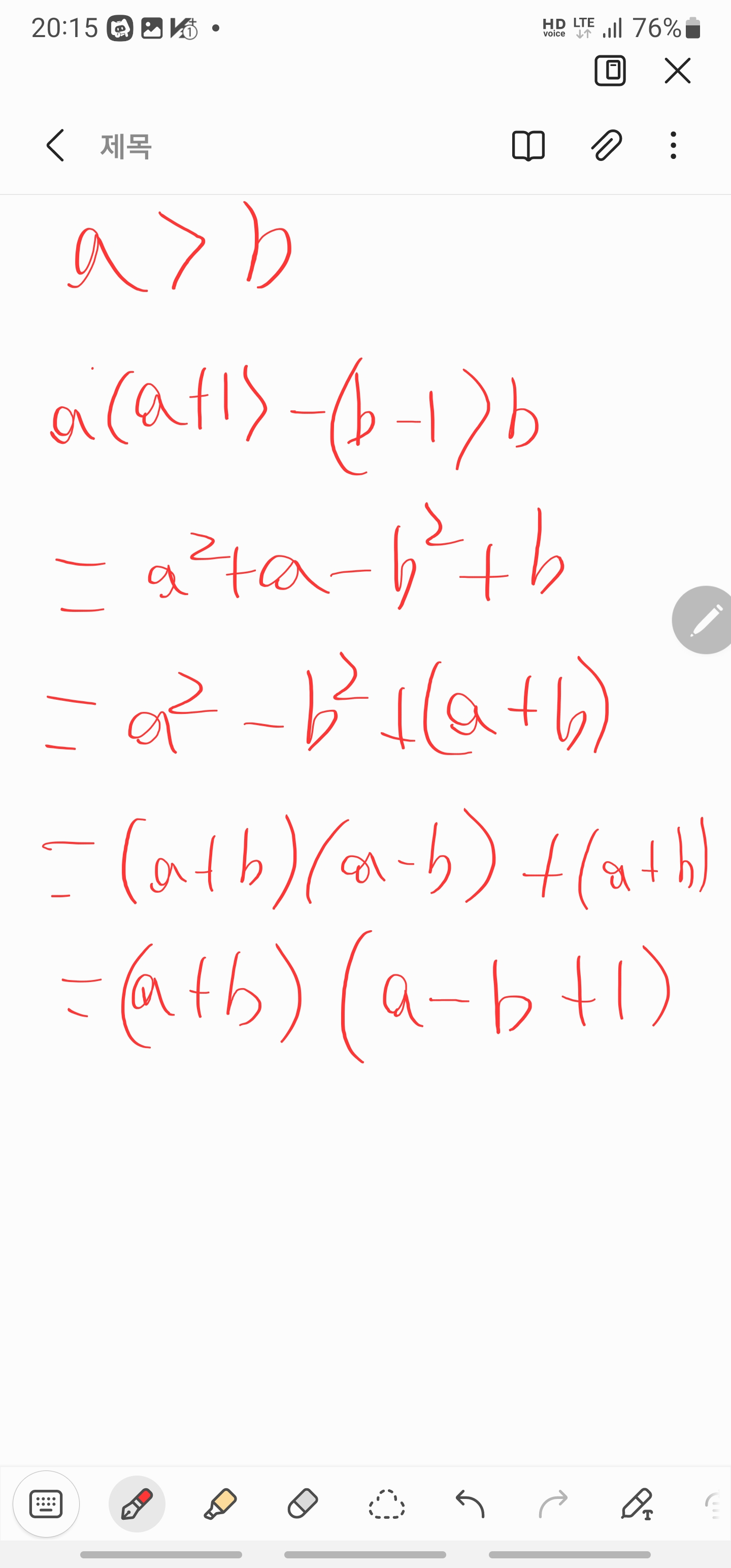Open the overflow menu
The image size is (731, 1568).
point(673,146)
